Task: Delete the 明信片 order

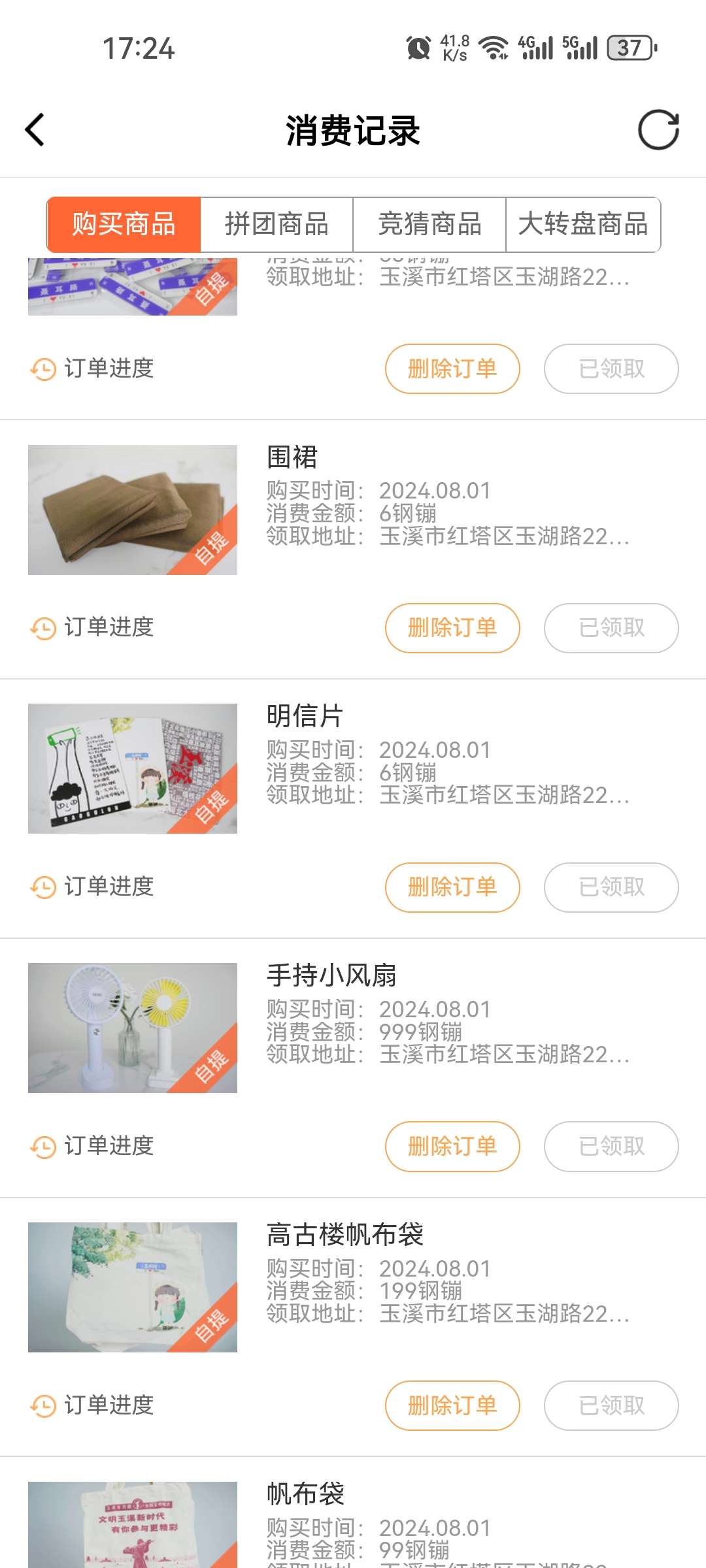Action: (x=452, y=887)
